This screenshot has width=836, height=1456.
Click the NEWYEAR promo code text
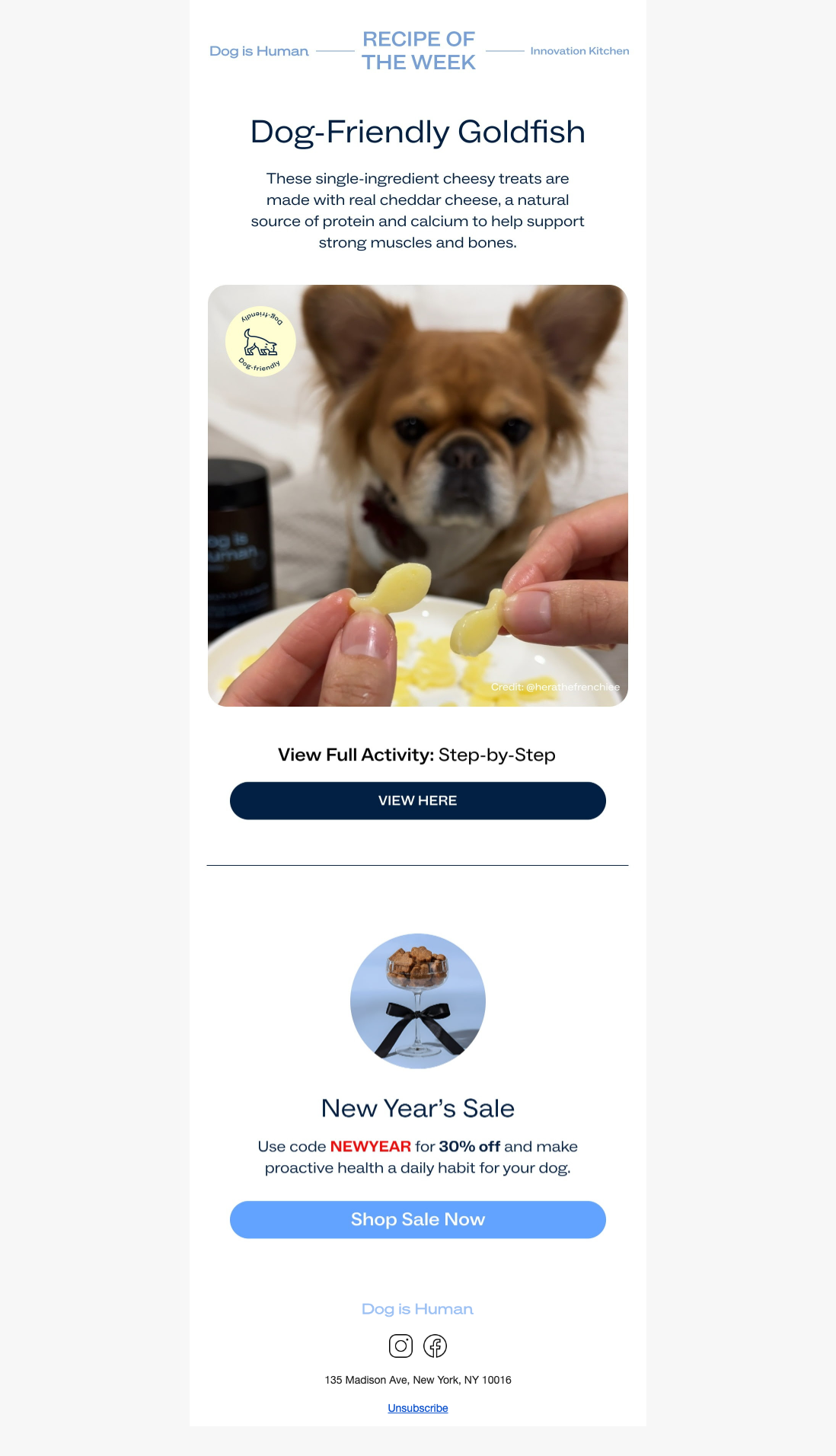click(x=370, y=1146)
